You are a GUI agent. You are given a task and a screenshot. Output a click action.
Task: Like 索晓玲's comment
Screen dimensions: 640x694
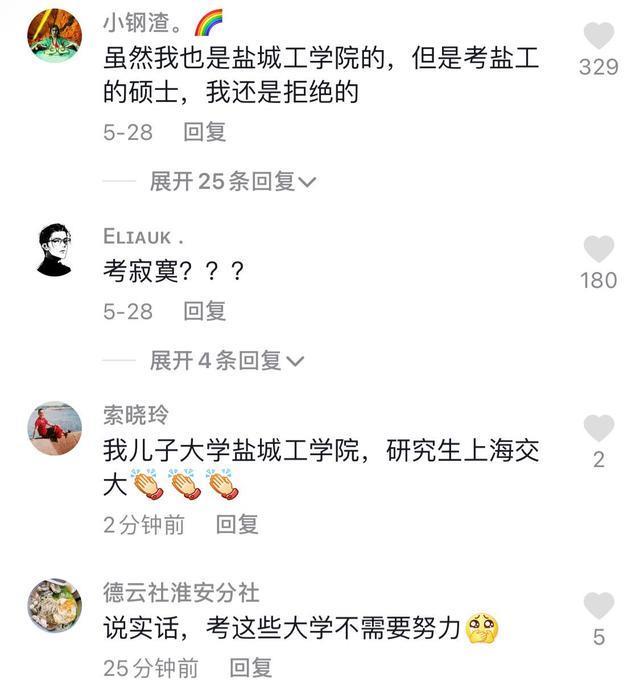pyautogui.click(x=598, y=428)
